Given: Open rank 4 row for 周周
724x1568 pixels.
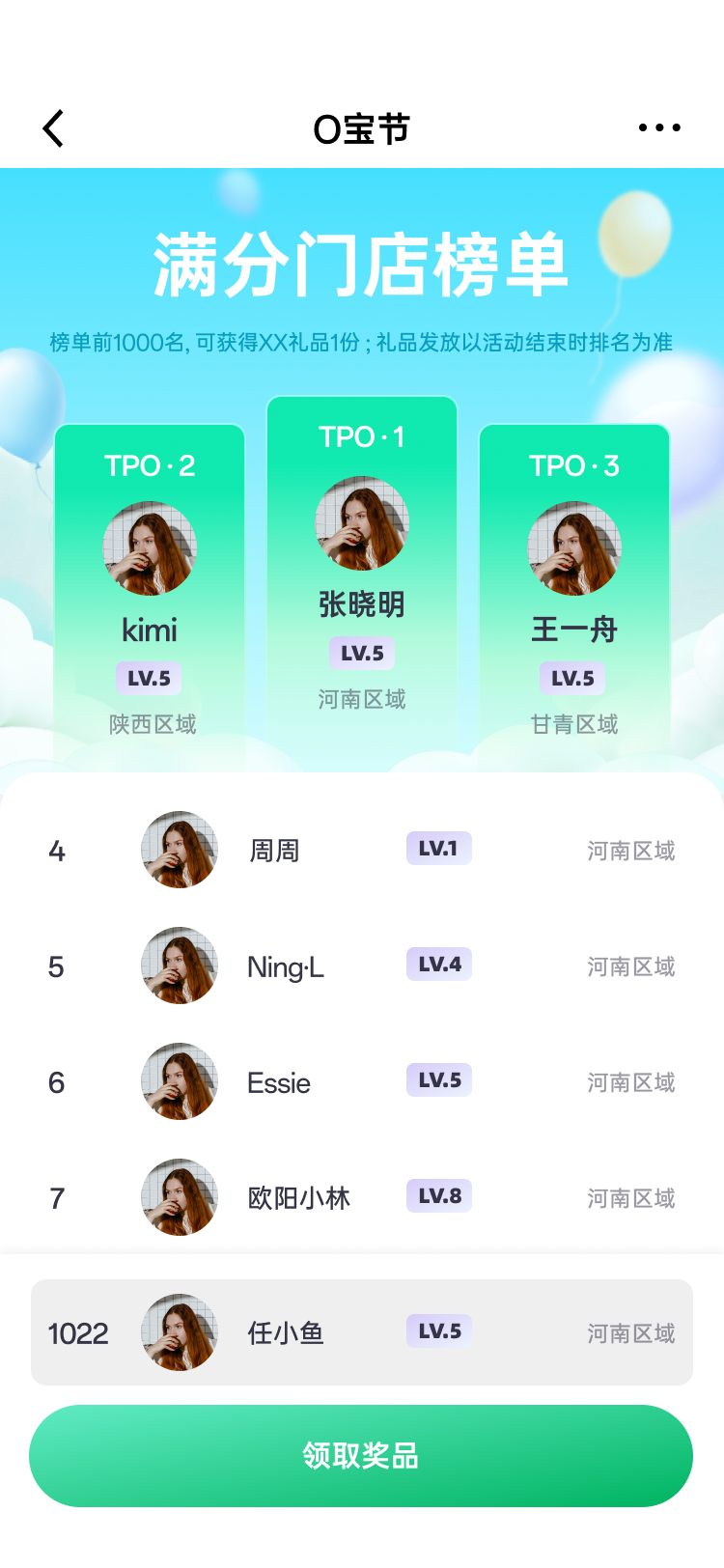Looking at the screenshot, I should click(362, 850).
